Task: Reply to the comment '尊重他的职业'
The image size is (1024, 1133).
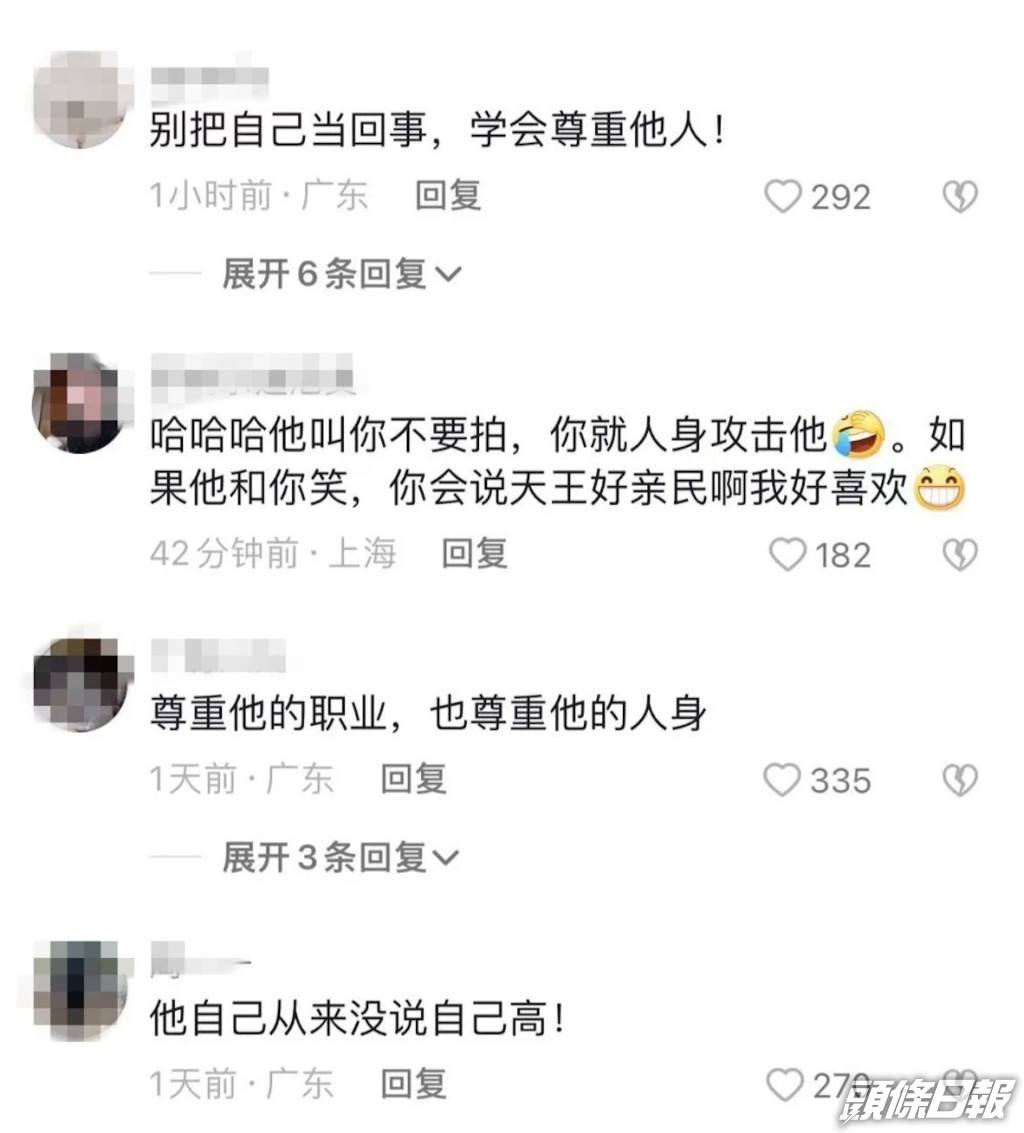Action: 413,779
